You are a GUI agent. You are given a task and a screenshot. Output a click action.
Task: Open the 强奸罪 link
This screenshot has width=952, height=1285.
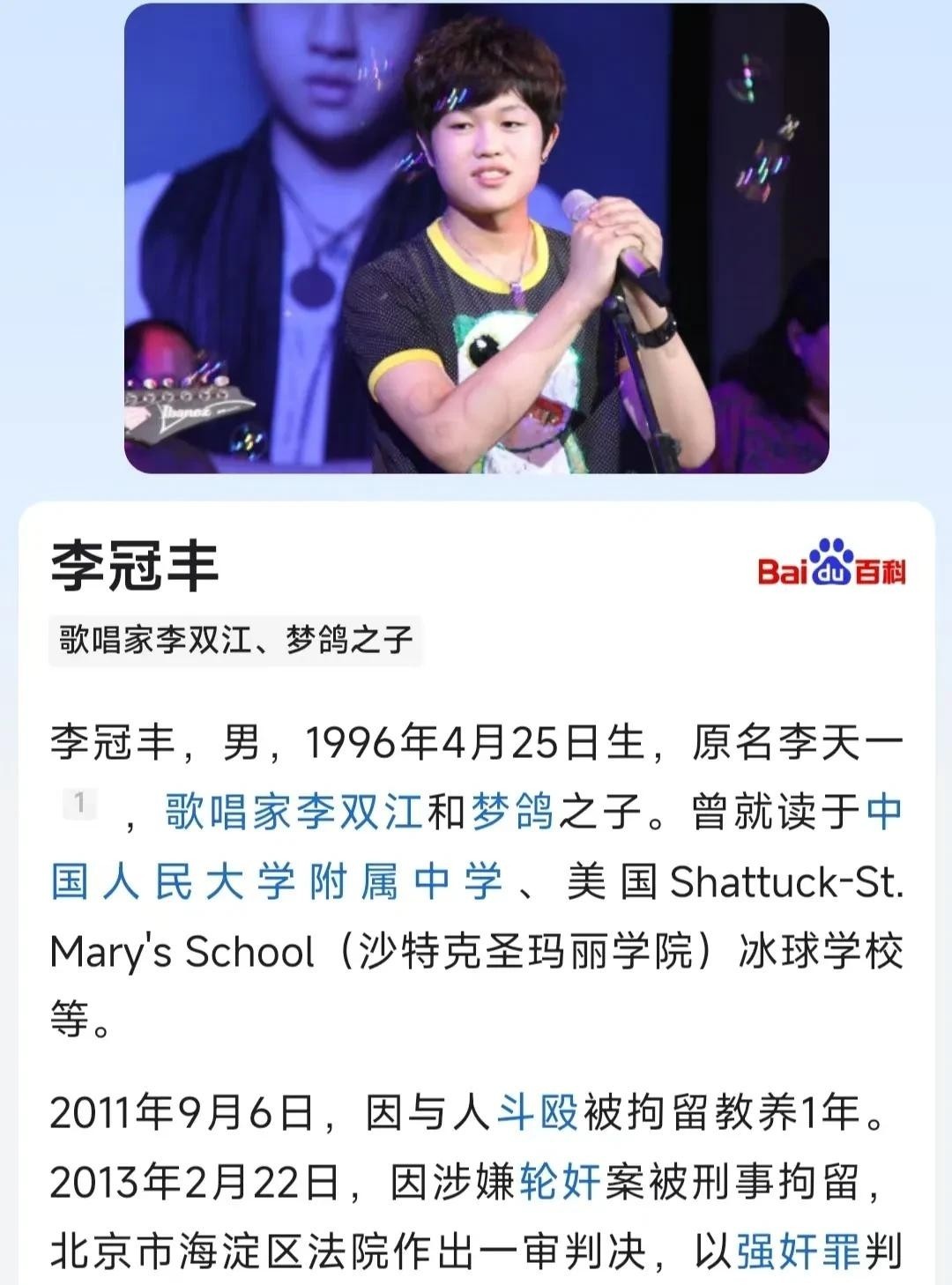799,1252
